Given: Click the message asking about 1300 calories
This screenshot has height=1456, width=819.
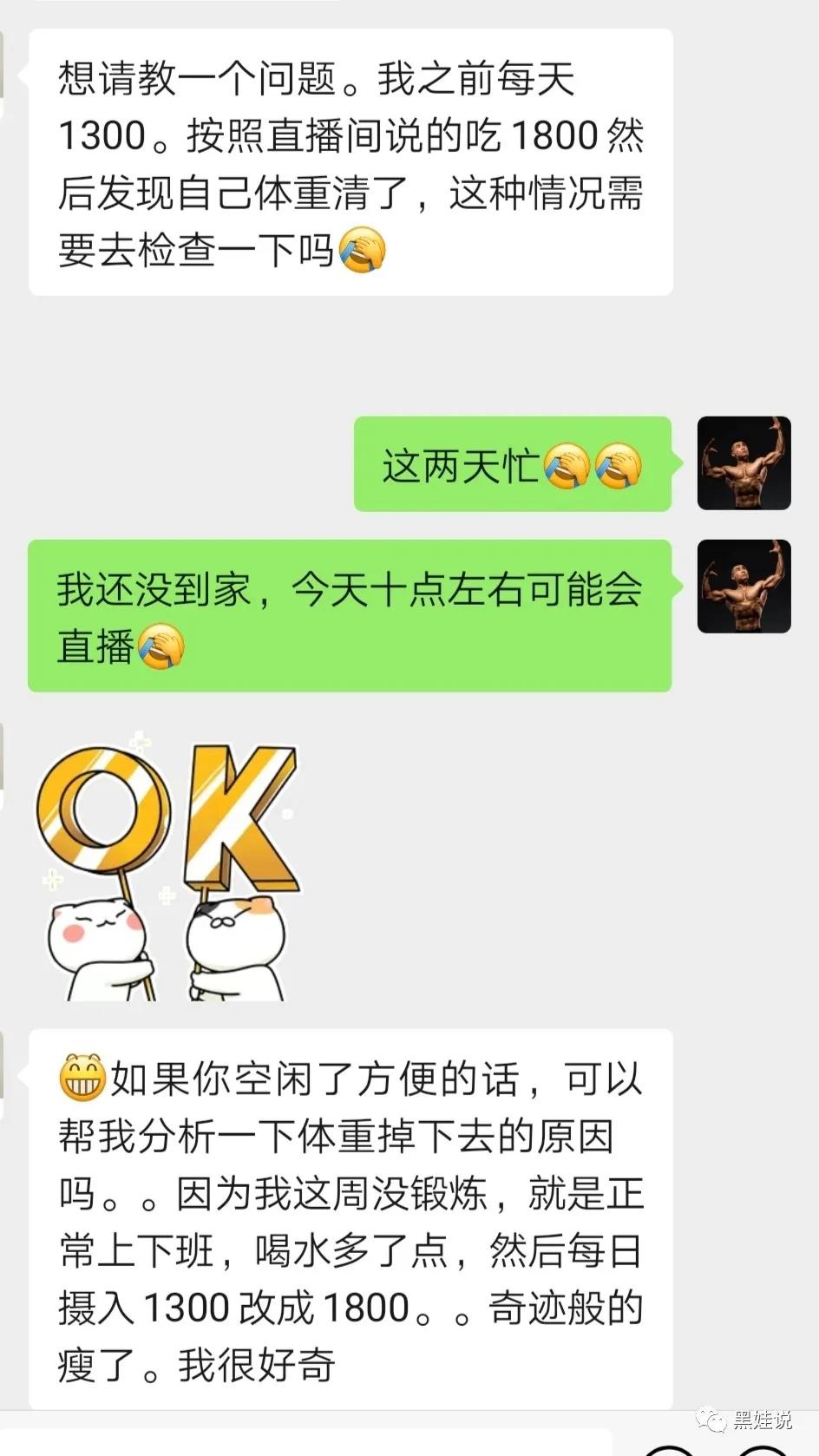Looking at the screenshot, I should (347, 165).
